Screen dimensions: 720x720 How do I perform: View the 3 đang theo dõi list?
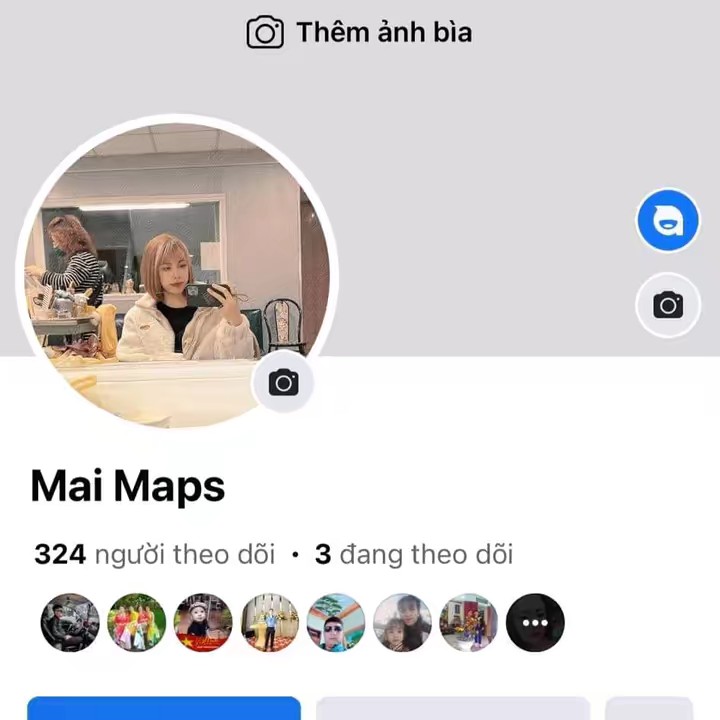414,554
